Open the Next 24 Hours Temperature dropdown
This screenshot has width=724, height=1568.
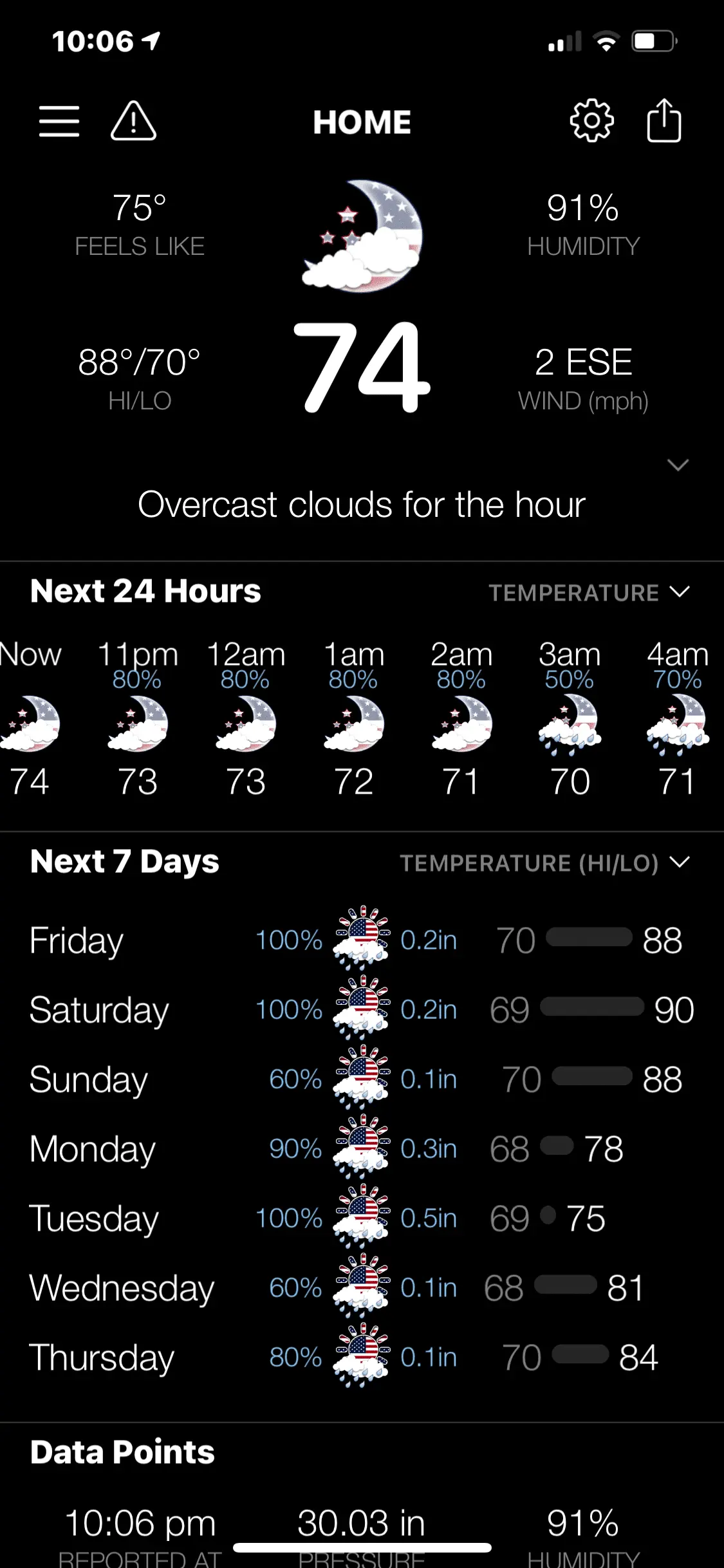pos(588,592)
